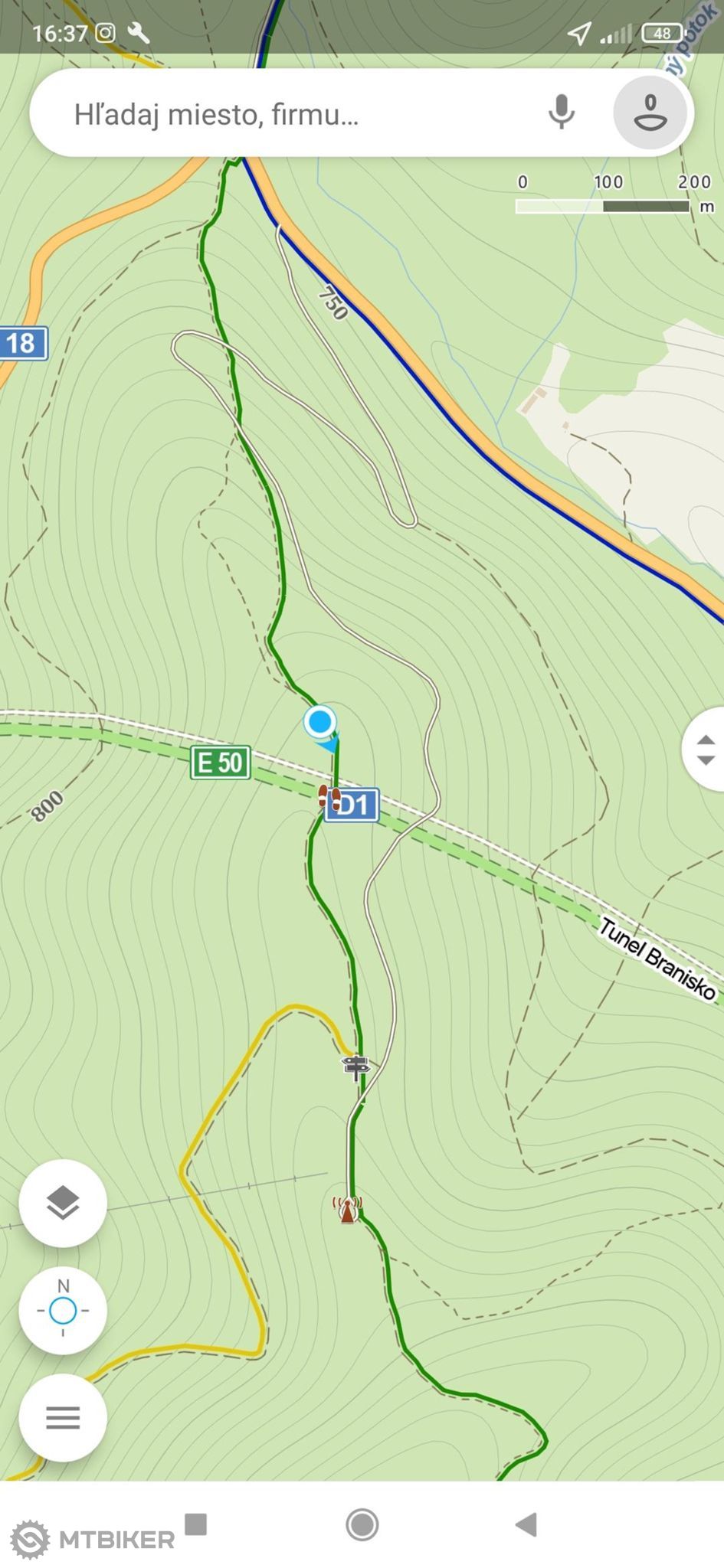Open the user profile button
This screenshot has height=1568, width=724.
pyautogui.click(x=650, y=113)
